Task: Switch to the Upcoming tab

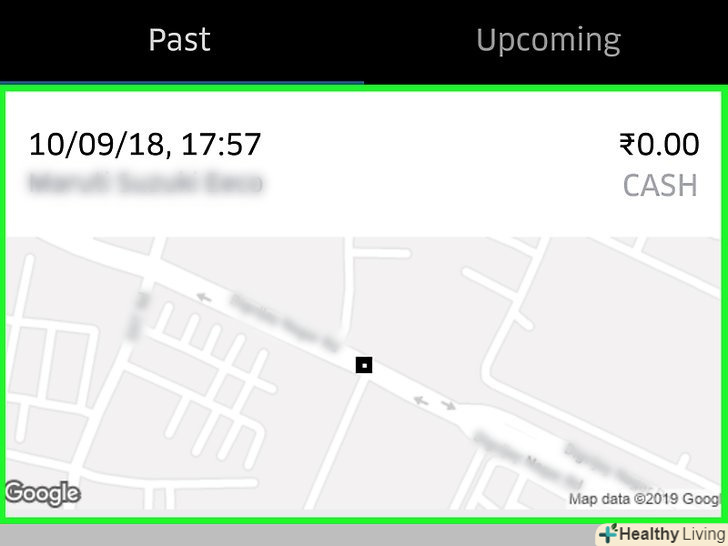Action: (x=547, y=41)
